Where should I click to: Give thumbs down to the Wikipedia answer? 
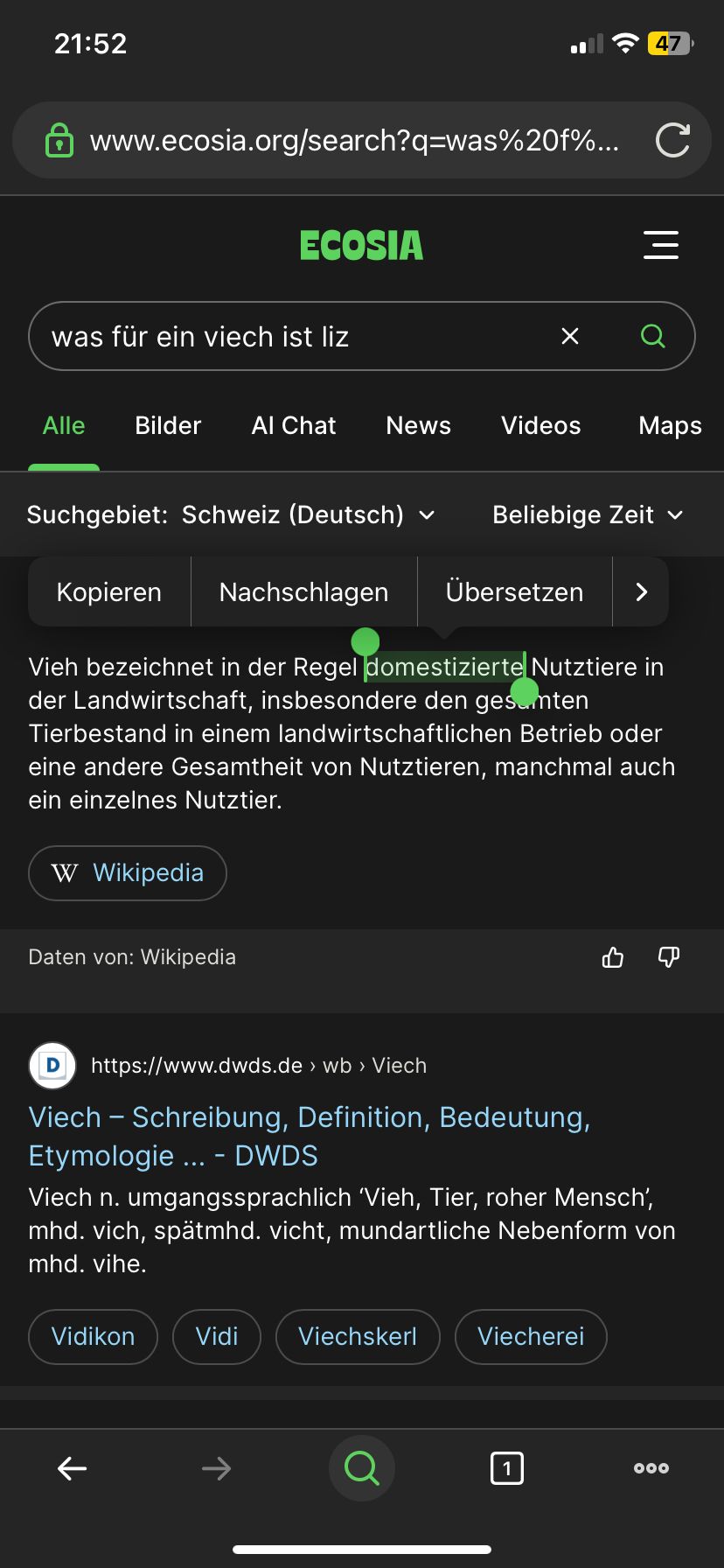point(669,957)
